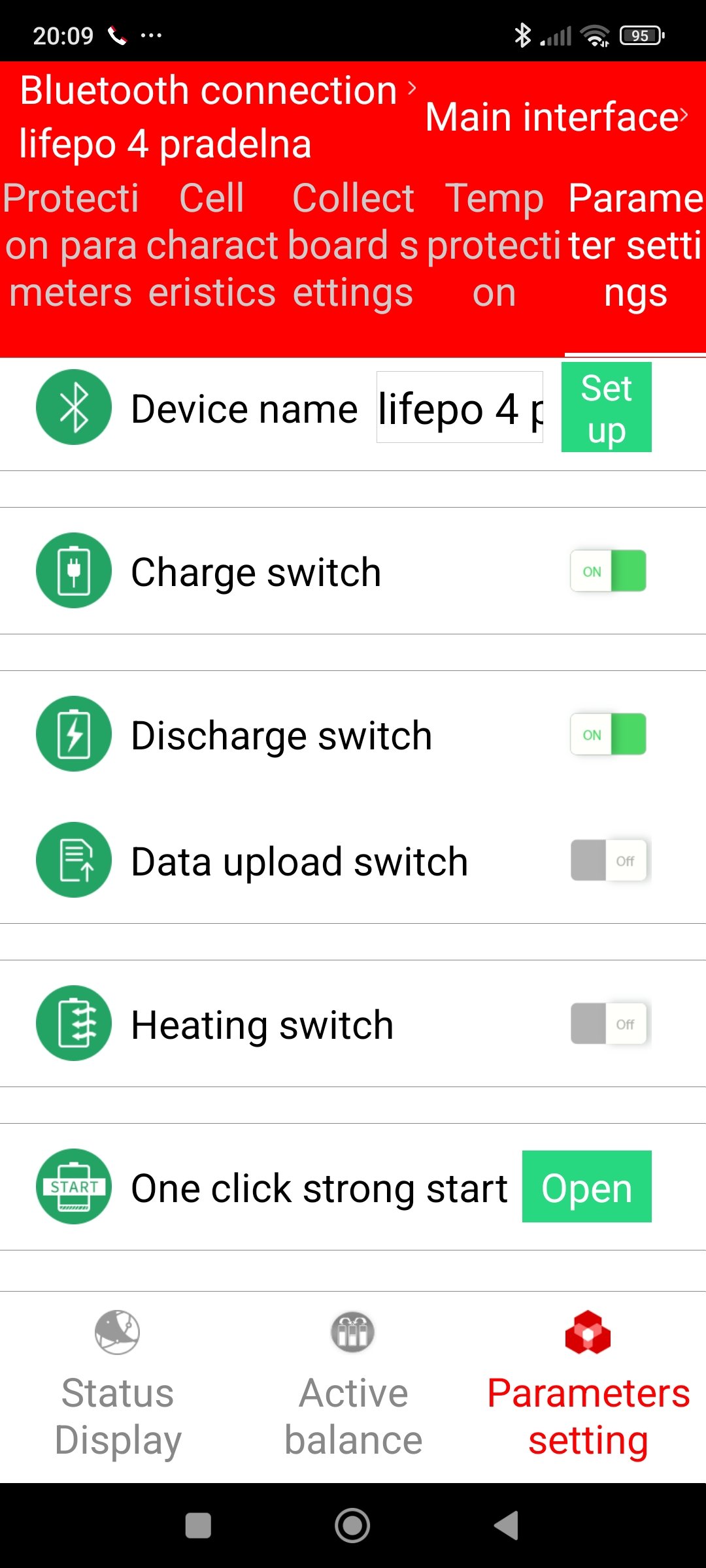Go back using the system back button
706x1568 pixels.
pos(507,1526)
